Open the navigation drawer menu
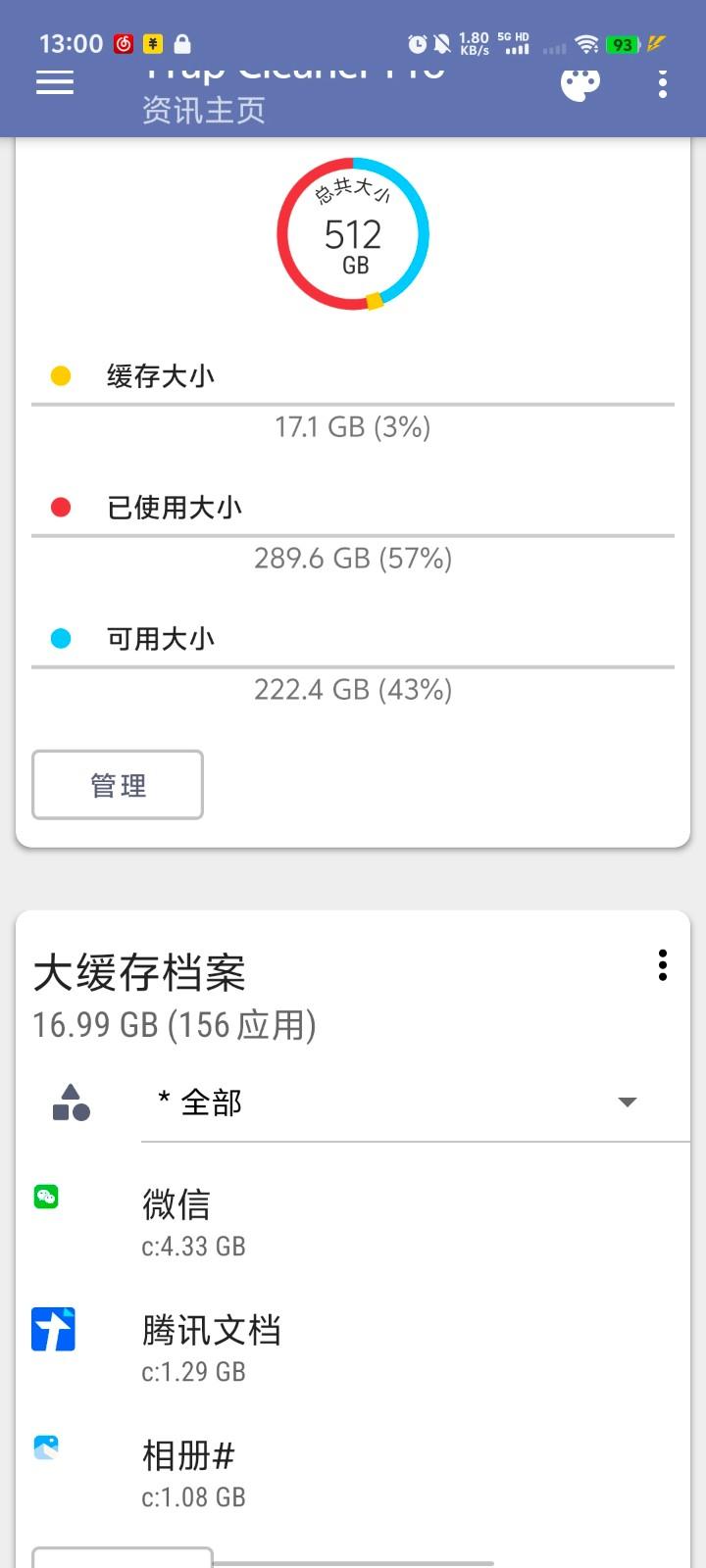 tap(54, 83)
